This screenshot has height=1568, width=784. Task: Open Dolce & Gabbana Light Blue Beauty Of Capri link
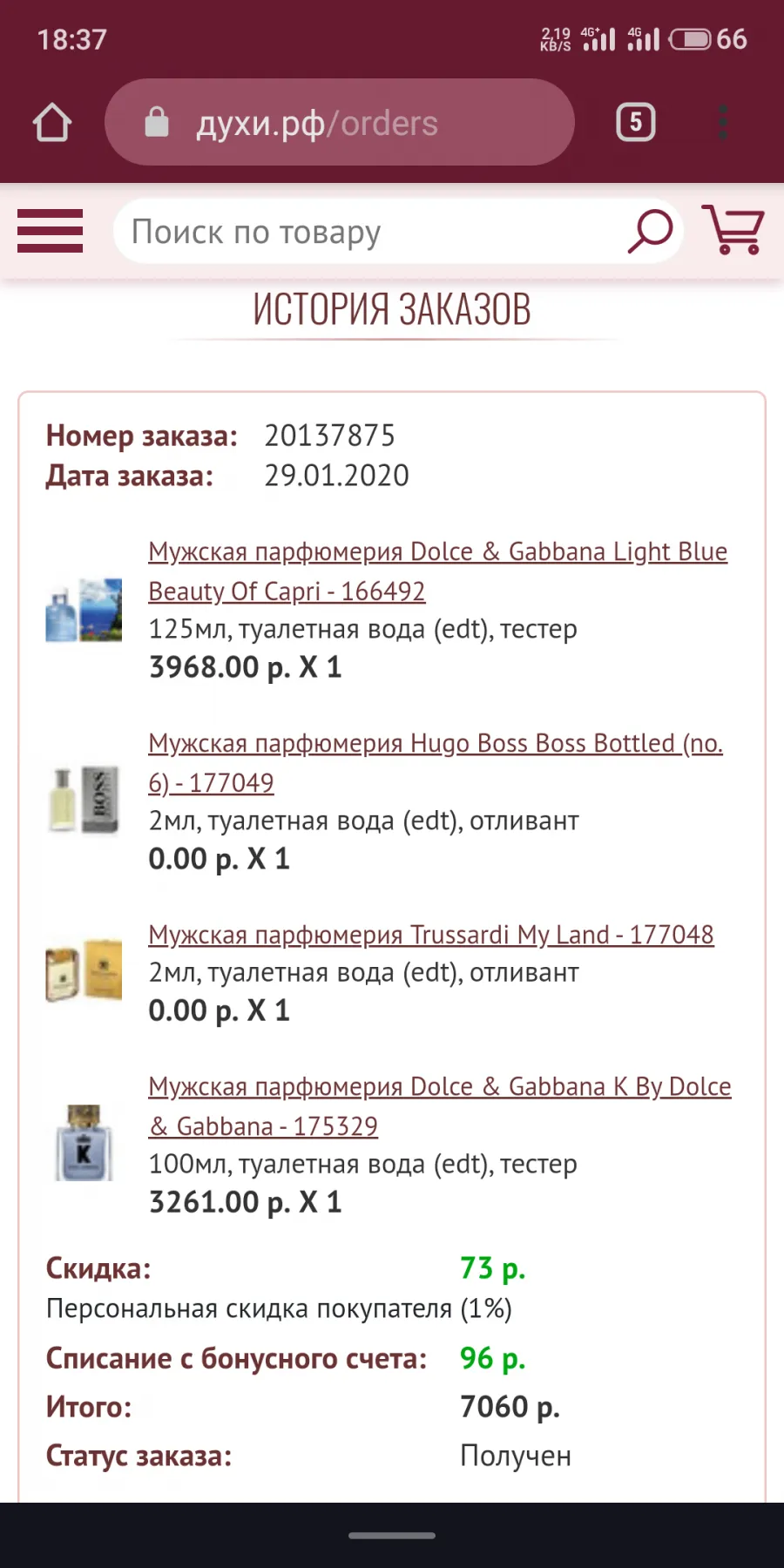(x=438, y=571)
